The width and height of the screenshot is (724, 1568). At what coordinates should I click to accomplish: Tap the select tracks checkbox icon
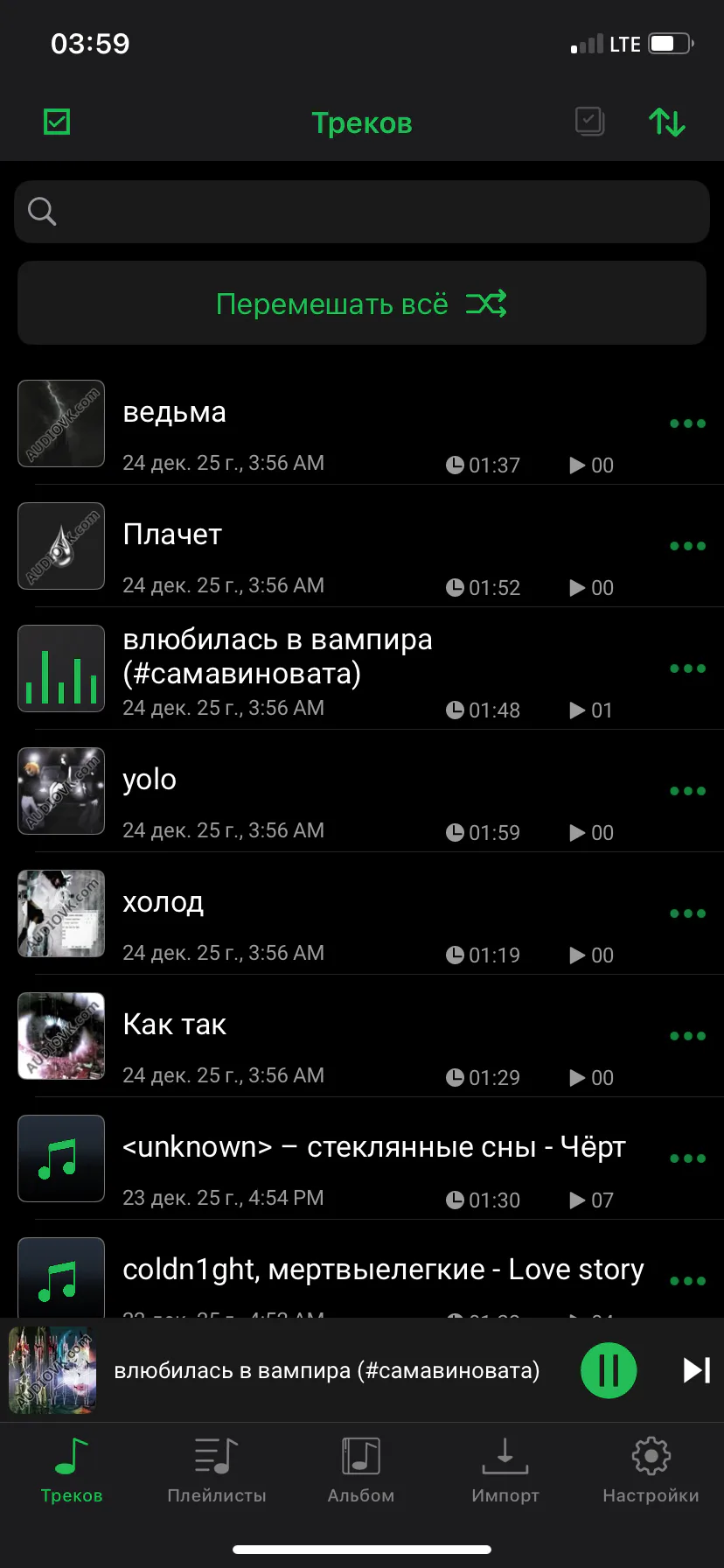57,122
